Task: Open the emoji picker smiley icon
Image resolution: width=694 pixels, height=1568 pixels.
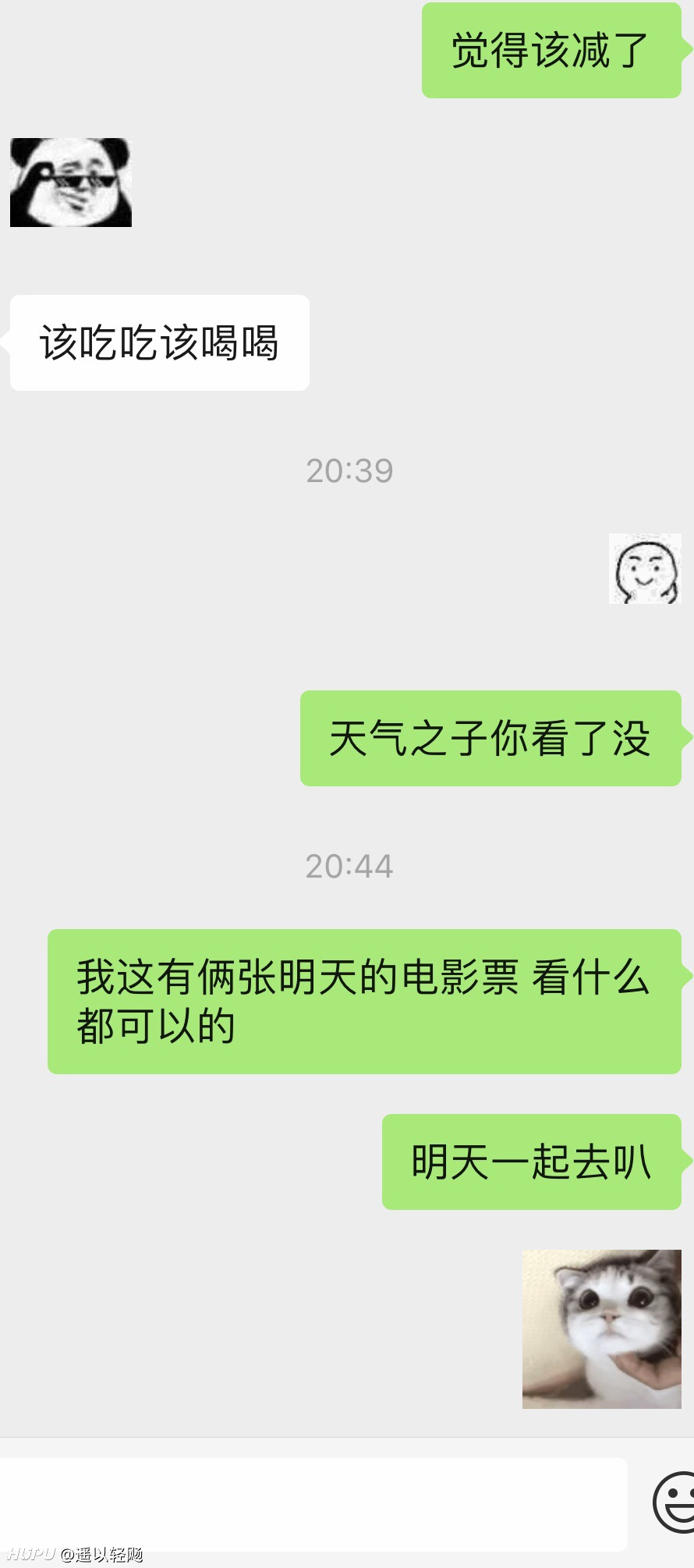Action: tap(674, 1502)
